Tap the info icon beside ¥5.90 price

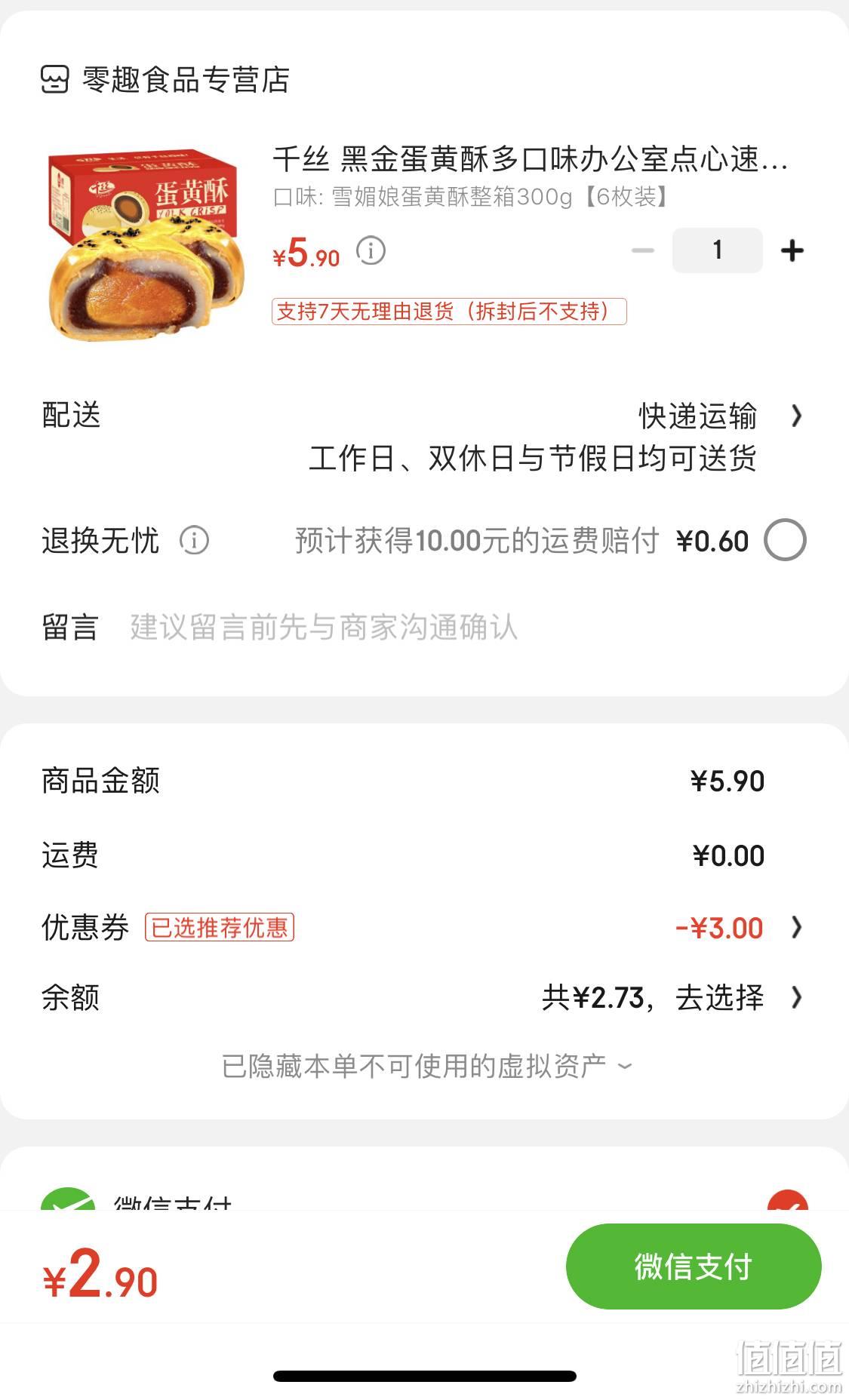coord(371,250)
